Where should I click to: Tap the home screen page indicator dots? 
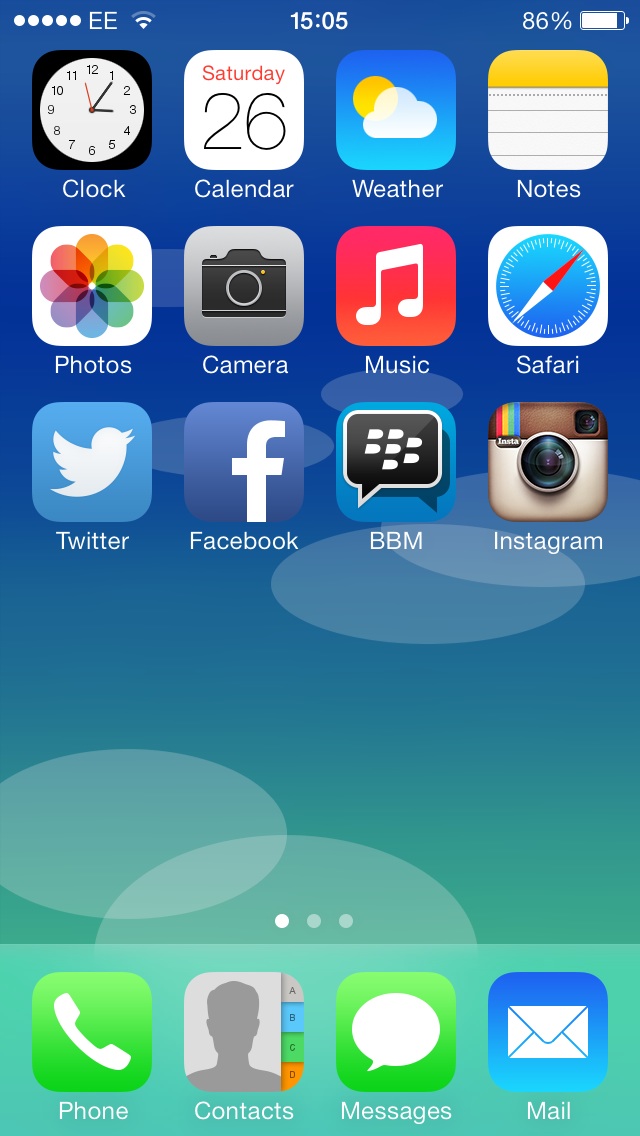pos(314,921)
